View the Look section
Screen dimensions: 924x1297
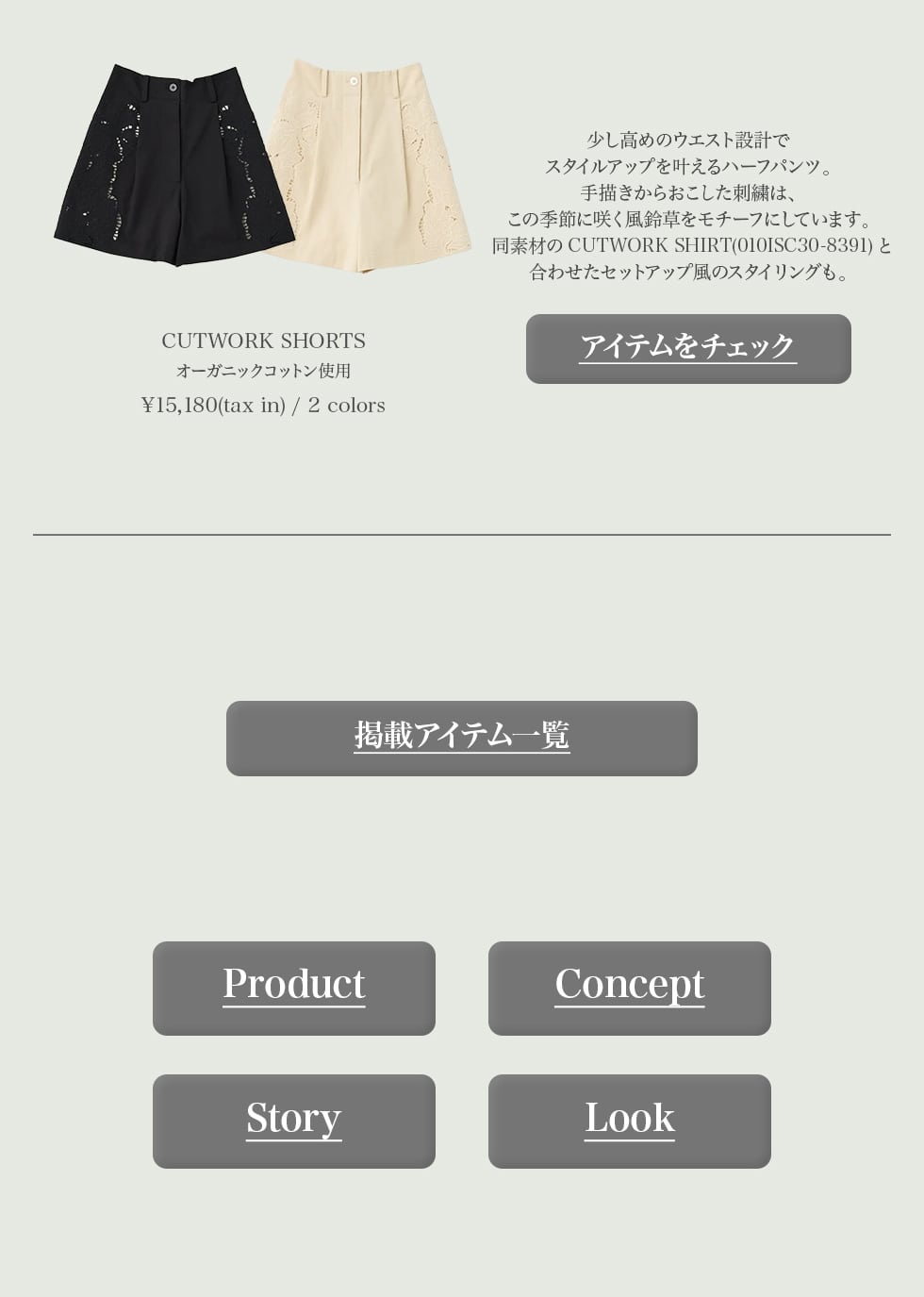(x=629, y=1121)
